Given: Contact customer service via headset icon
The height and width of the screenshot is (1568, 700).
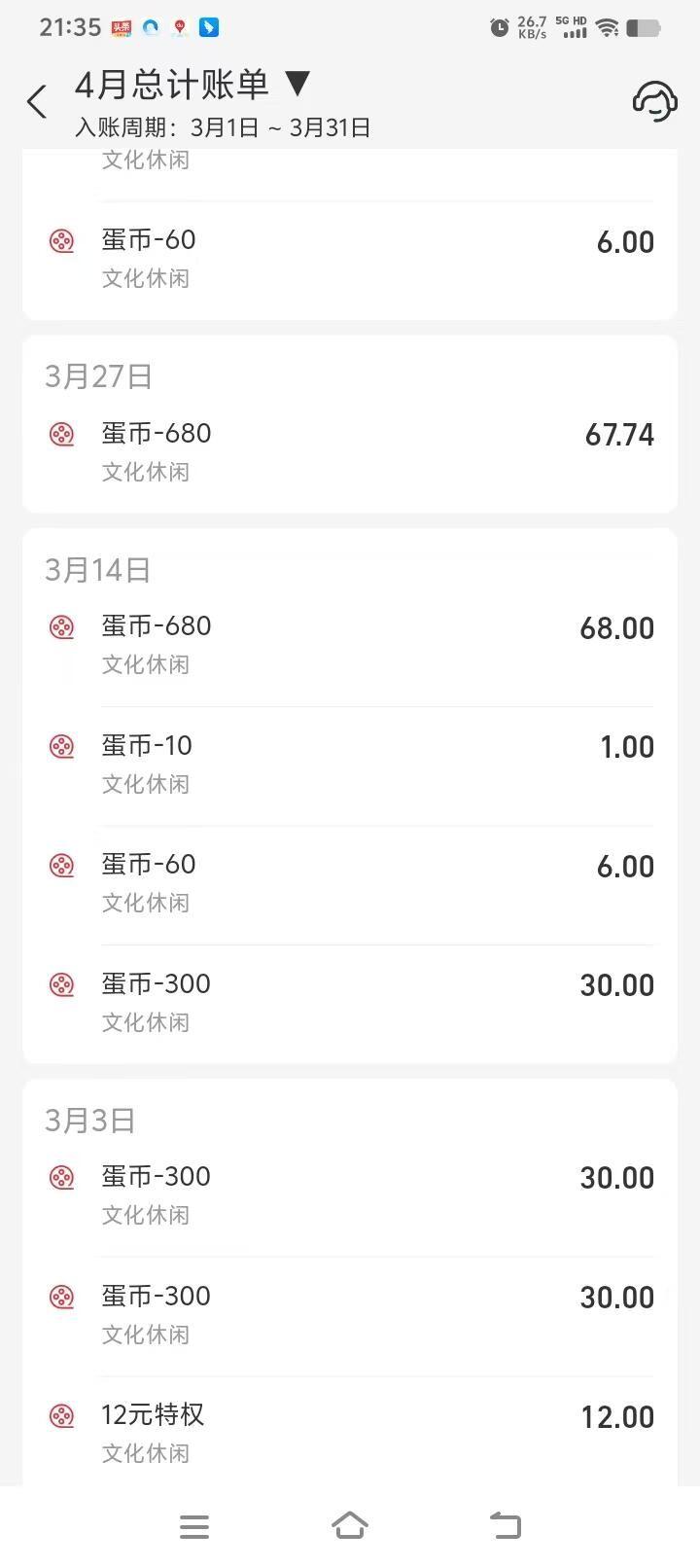Looking at the screenshot, I should (654, 100).
